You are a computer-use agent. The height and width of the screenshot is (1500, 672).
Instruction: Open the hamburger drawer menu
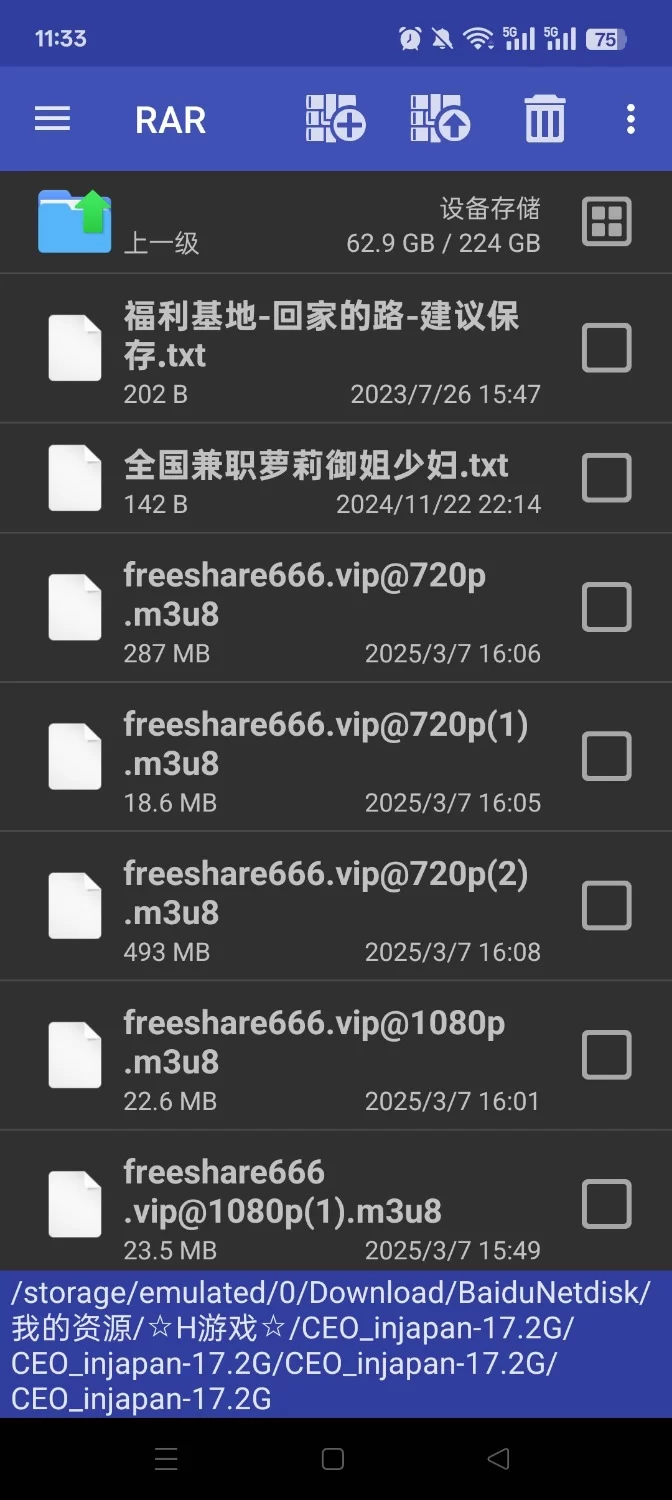(x=52, y=120)
